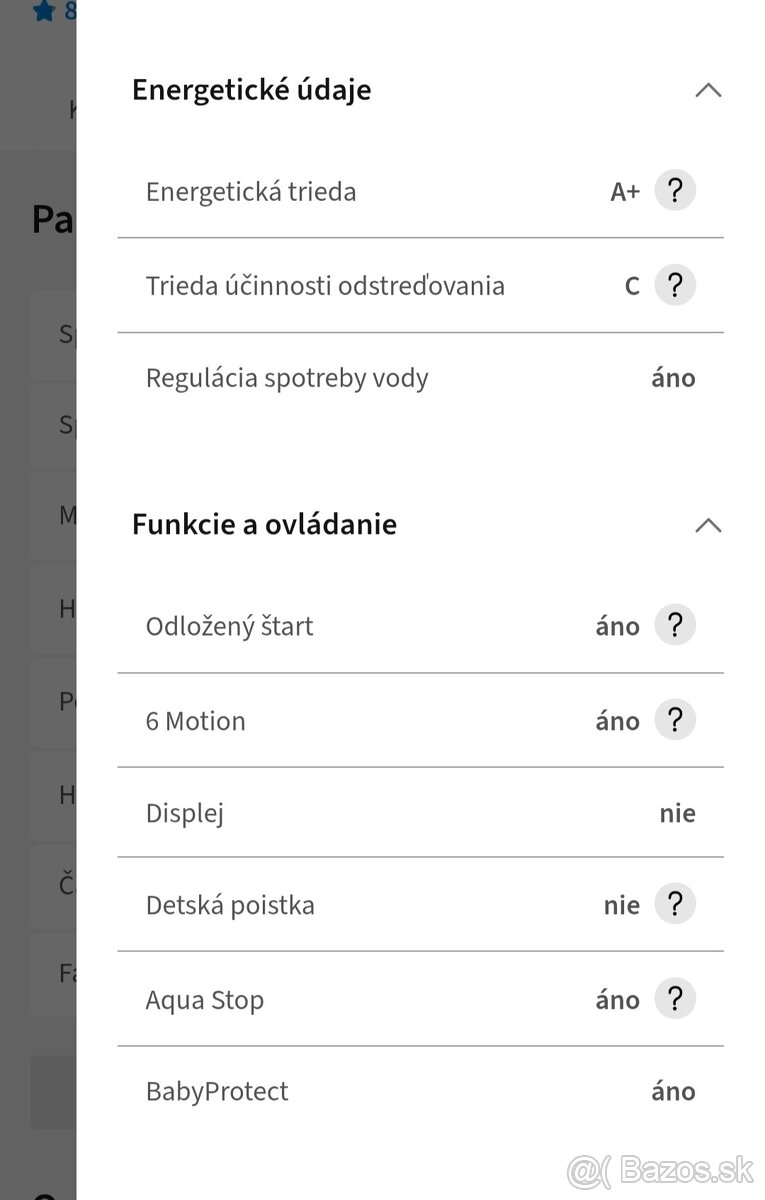Open help for Trieda účinnosti odstreďovania
Image resolution: width=765 pixels, height=1200 pixels.
[x=676, y=285]
